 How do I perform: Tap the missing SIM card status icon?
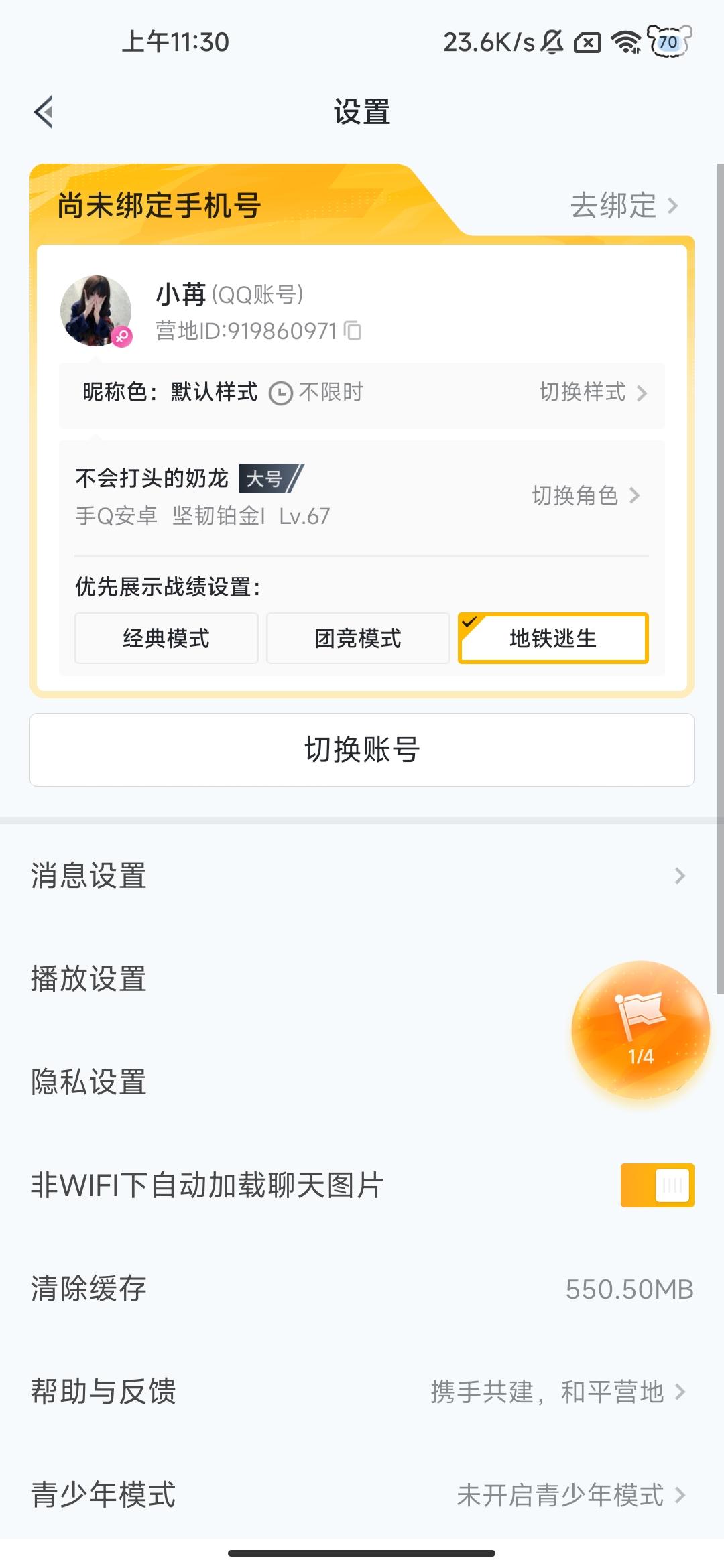pos(588,42)
